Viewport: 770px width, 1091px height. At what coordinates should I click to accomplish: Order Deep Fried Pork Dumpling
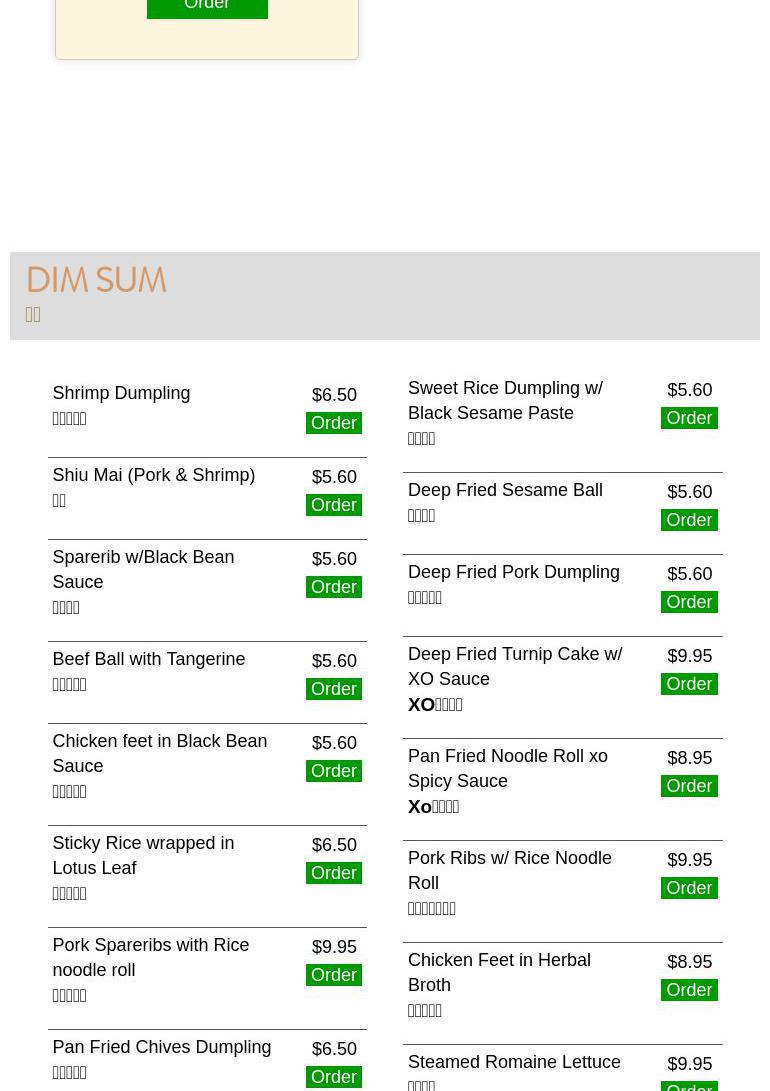tap(689, 602)
